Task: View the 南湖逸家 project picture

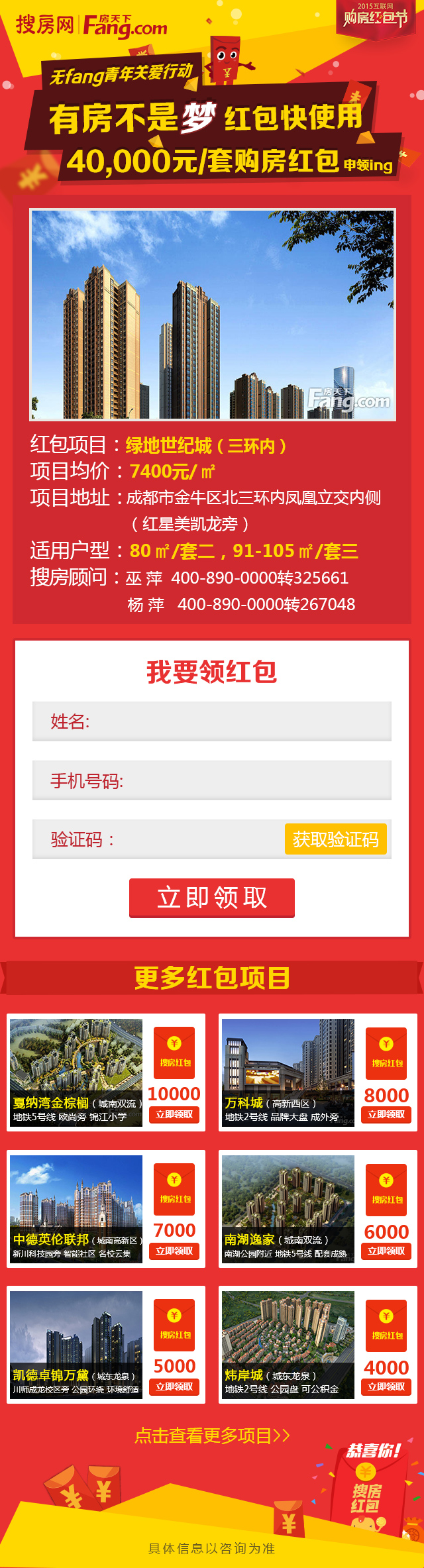Action: (x=288, y=1196)
